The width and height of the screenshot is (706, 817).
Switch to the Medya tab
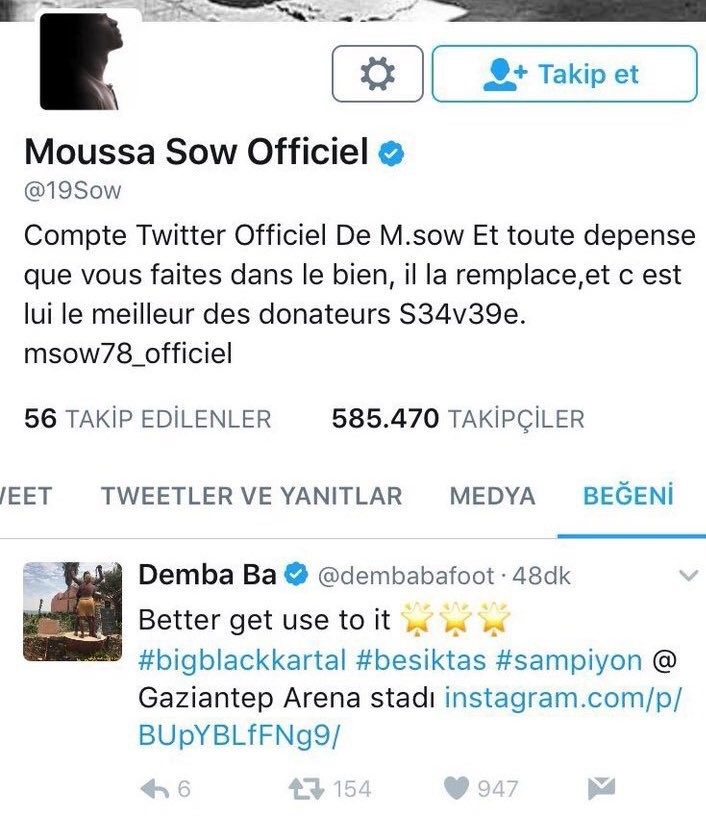[492, 495]
